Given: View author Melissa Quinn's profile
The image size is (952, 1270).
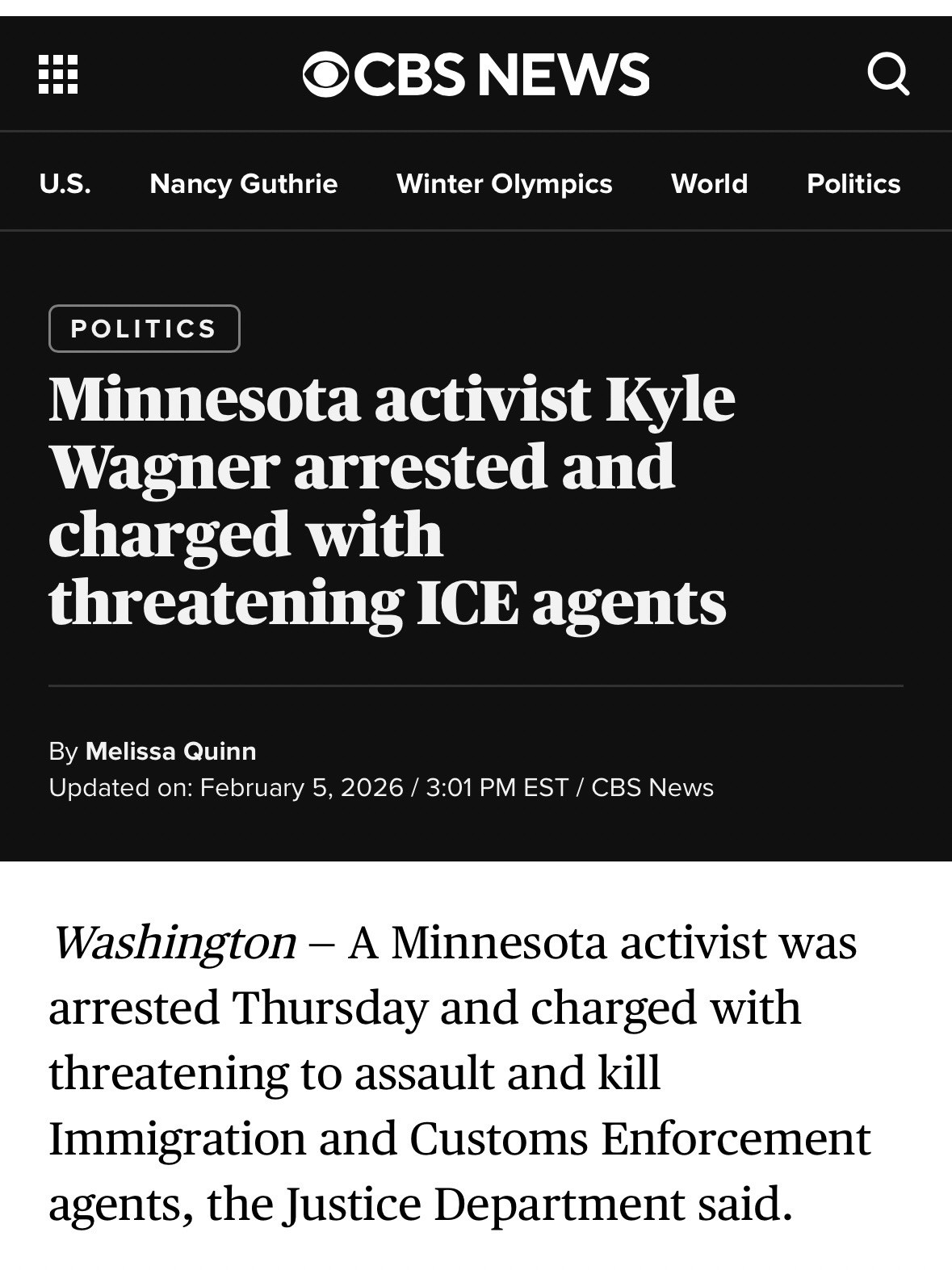Looking at the screenshot, I should 170,751.
